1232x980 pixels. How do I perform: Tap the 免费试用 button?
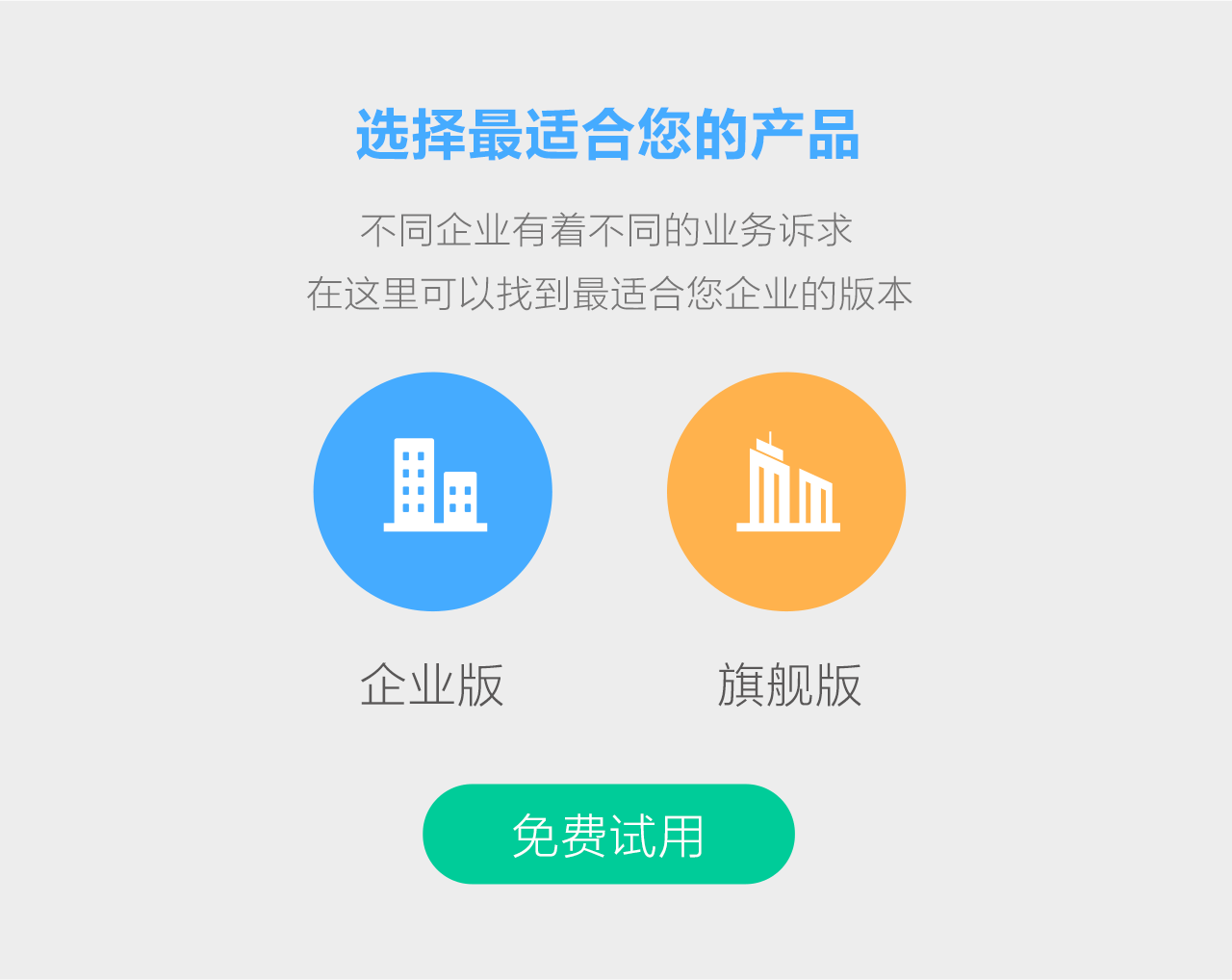608,834
